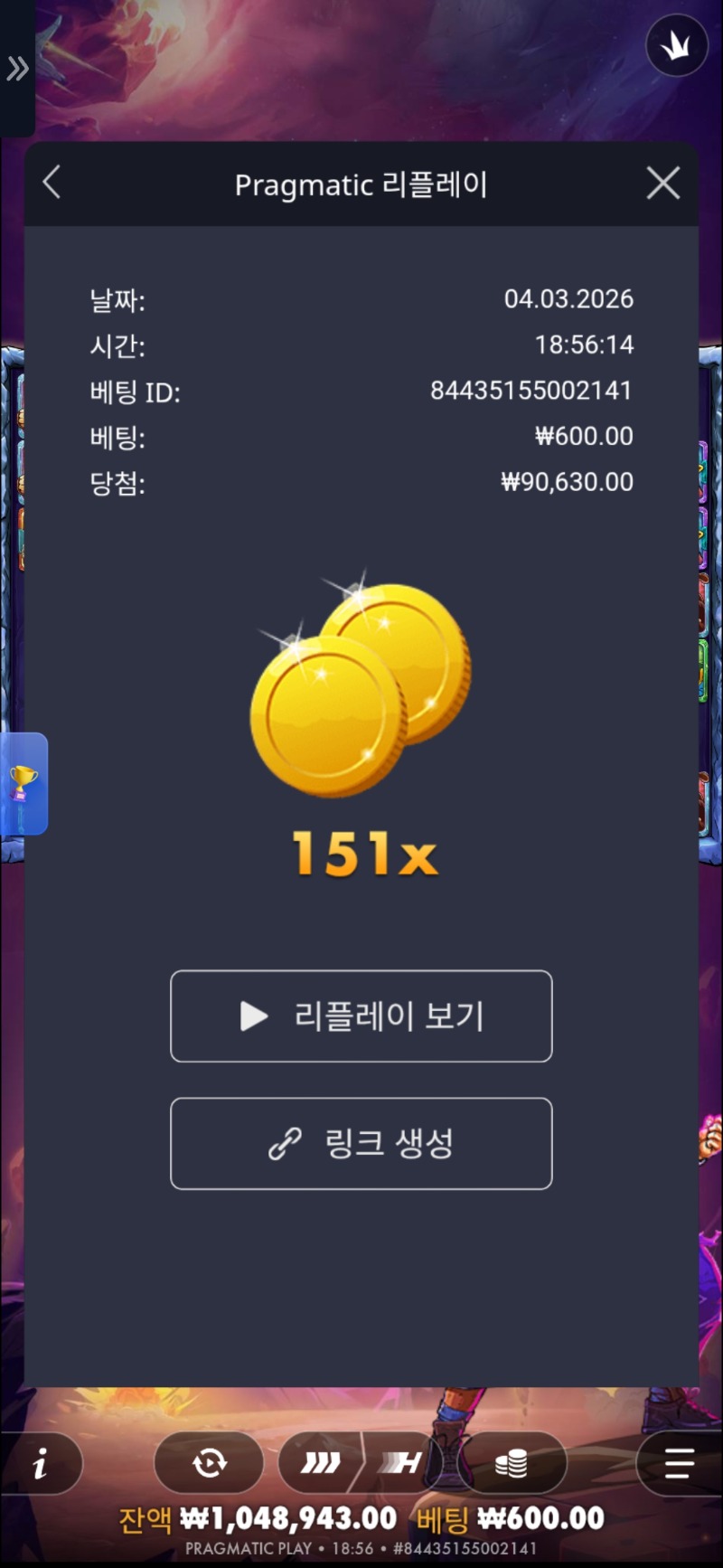Expand the side panel double arrow
Viewport: 723px width, 1568px height.
[17, 69]
